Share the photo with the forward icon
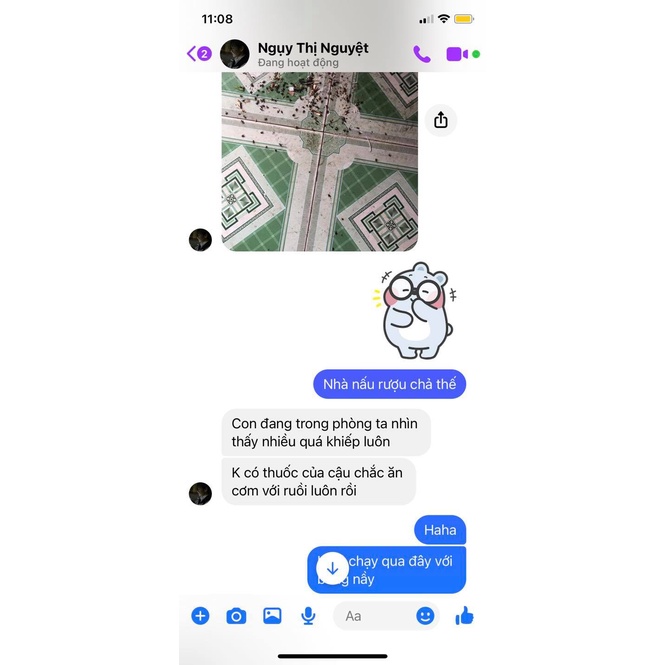665x665 pixels. point(441,120)
